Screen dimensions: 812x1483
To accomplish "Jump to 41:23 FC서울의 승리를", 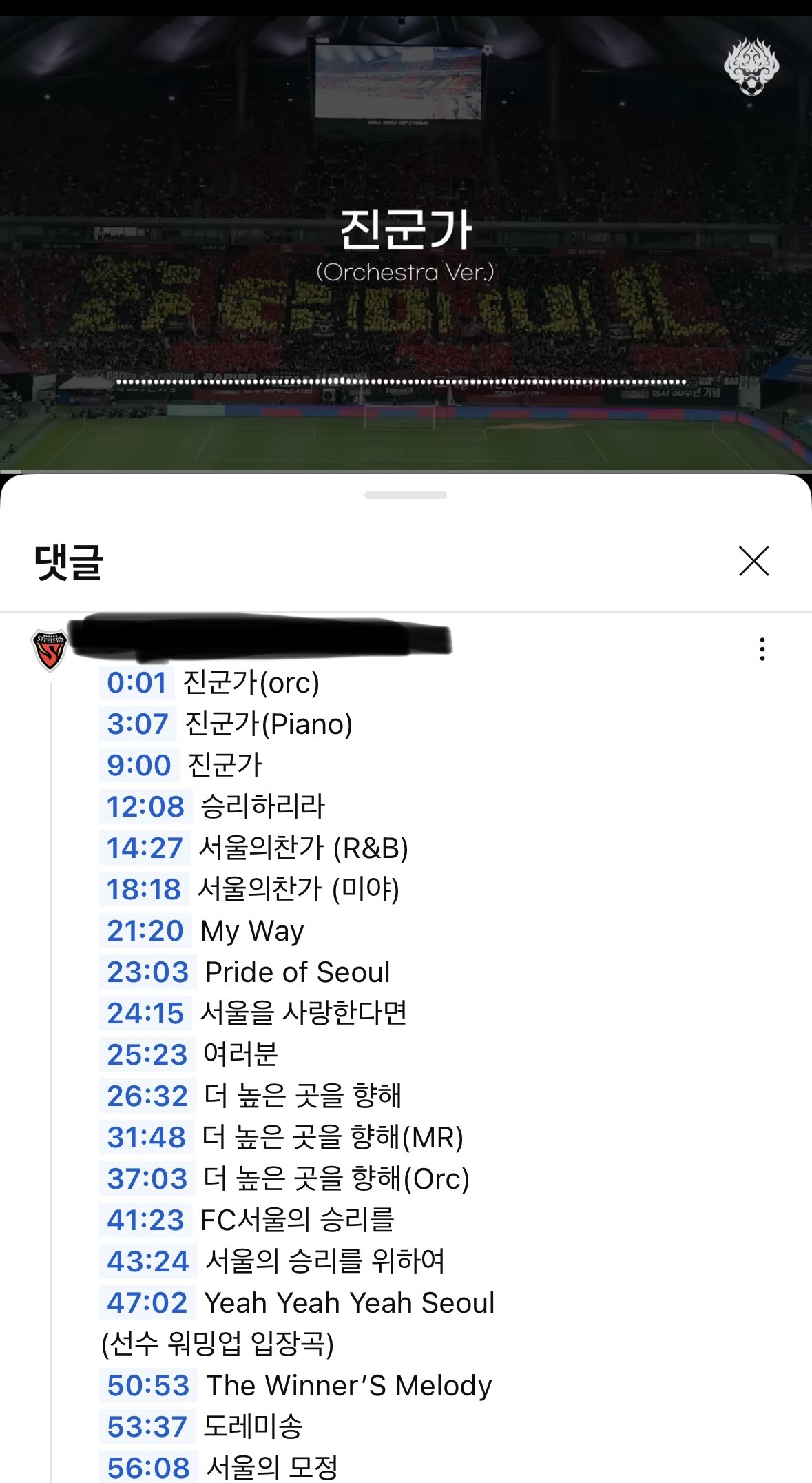I will tap(145, 1220).
